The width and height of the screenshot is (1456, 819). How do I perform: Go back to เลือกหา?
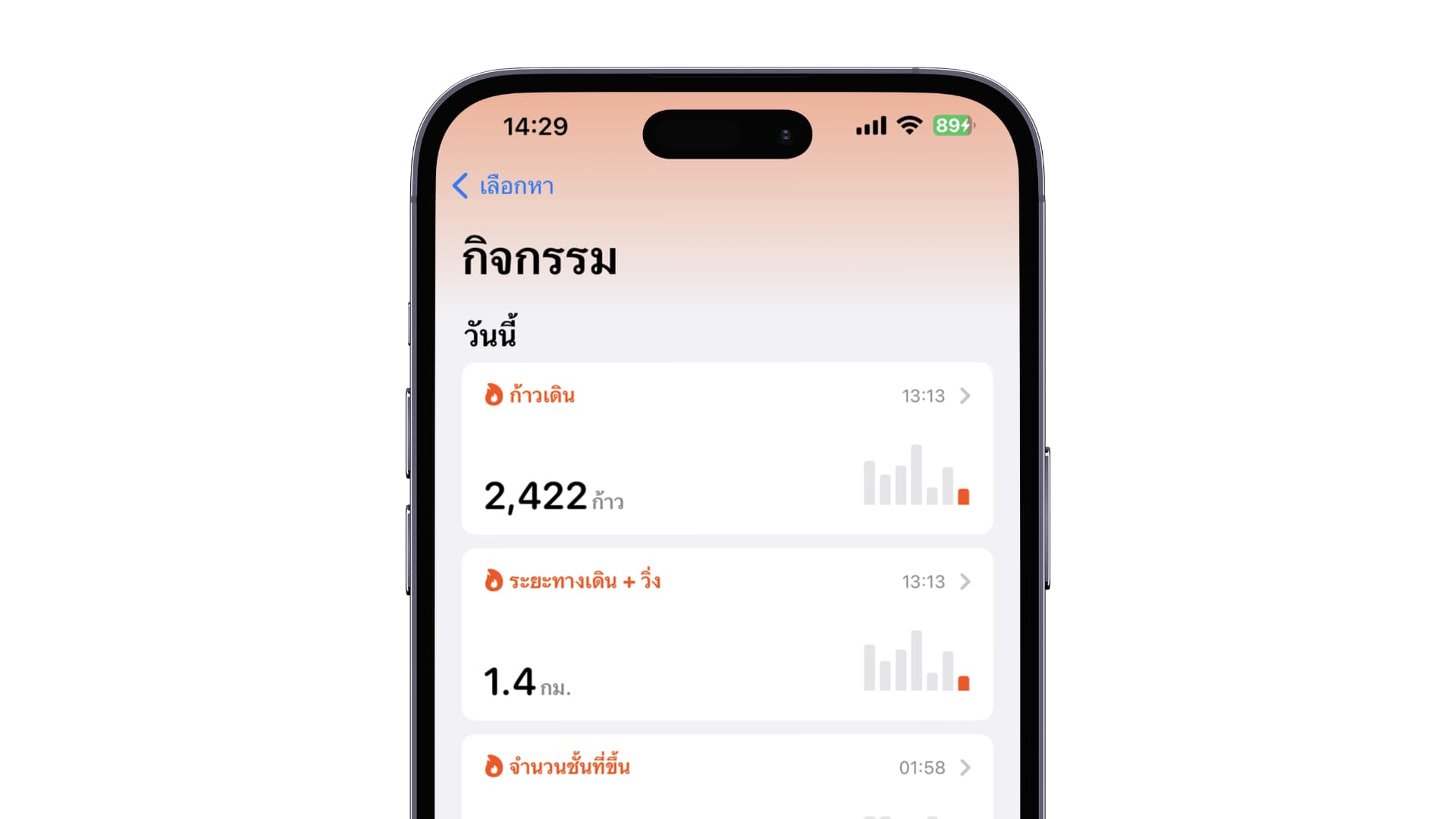click(504, 186)
